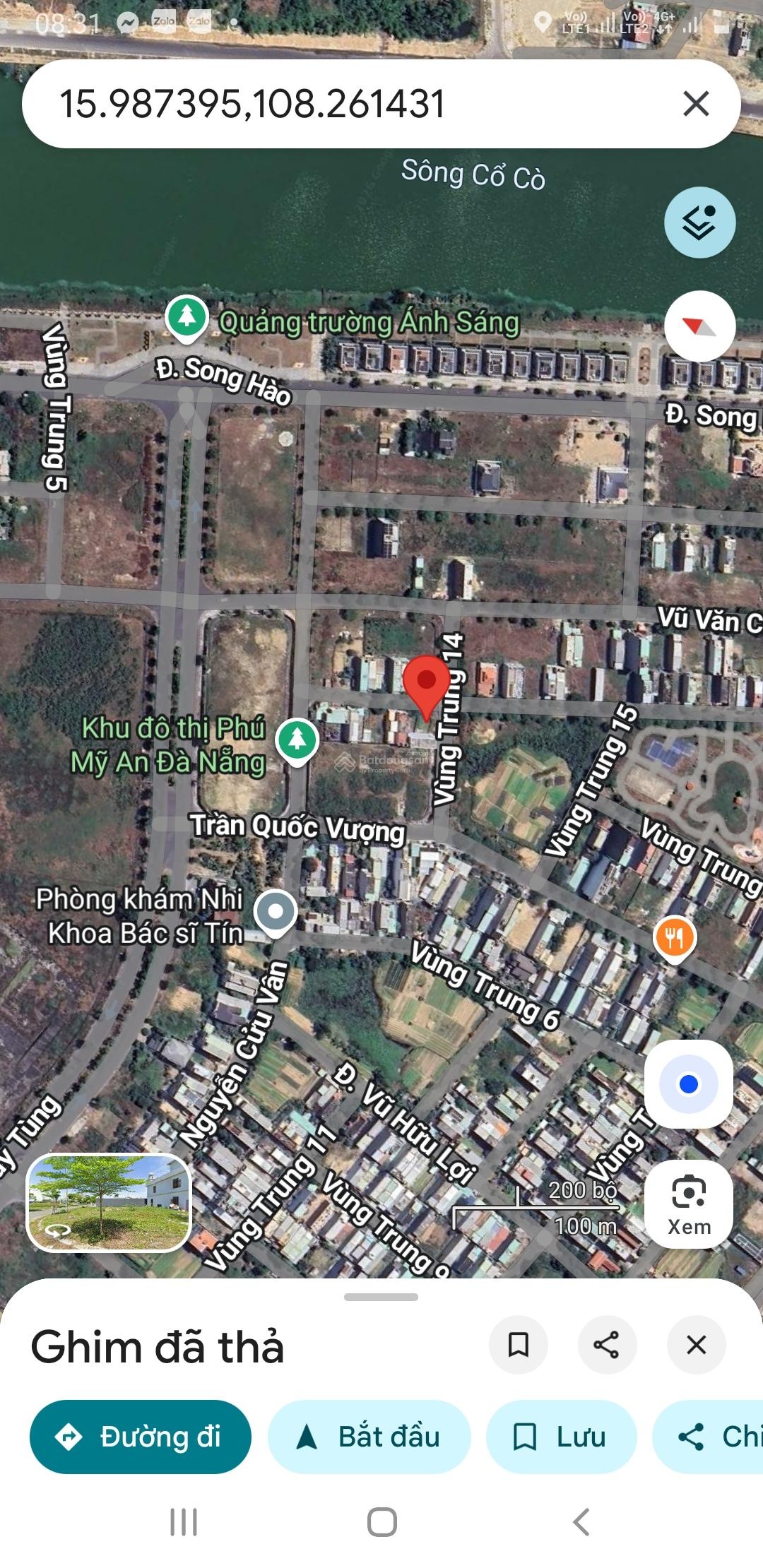Close the Ghim đã thả panel
This screenshot has height=1568, width=763.
(696, 1345)
